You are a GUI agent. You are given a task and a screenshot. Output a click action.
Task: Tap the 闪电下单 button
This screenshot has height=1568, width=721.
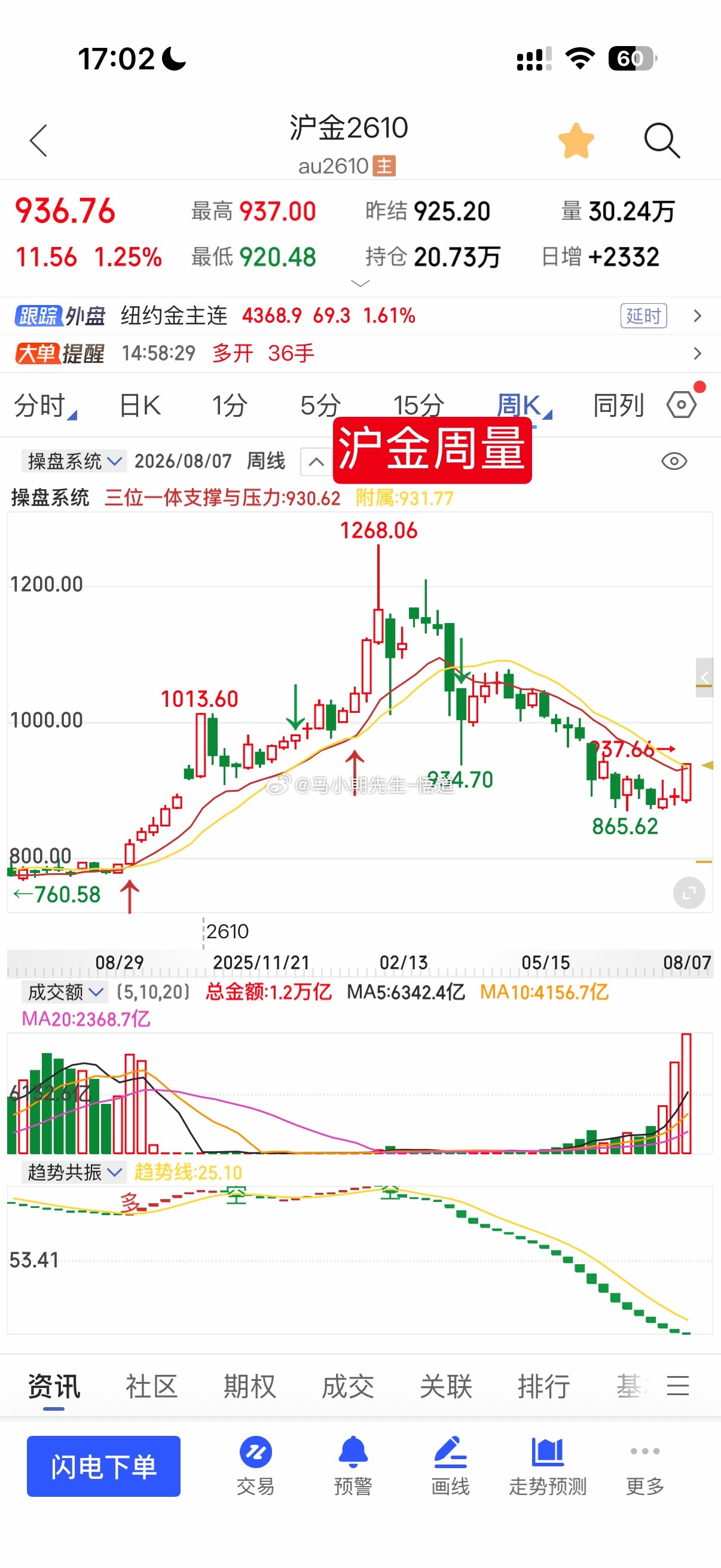tap(103, 1466)
